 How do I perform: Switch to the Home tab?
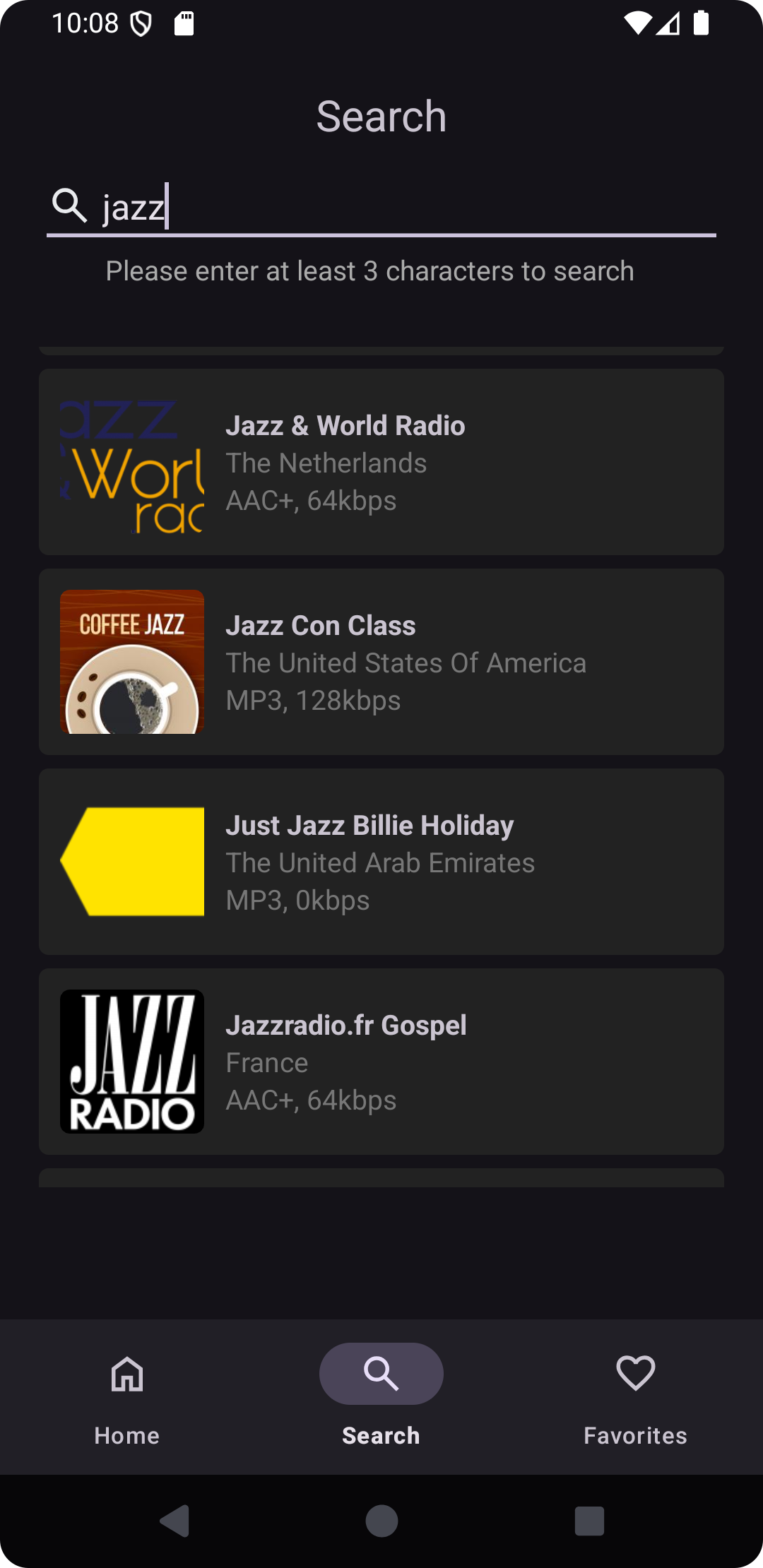(x=127, y=1396)
